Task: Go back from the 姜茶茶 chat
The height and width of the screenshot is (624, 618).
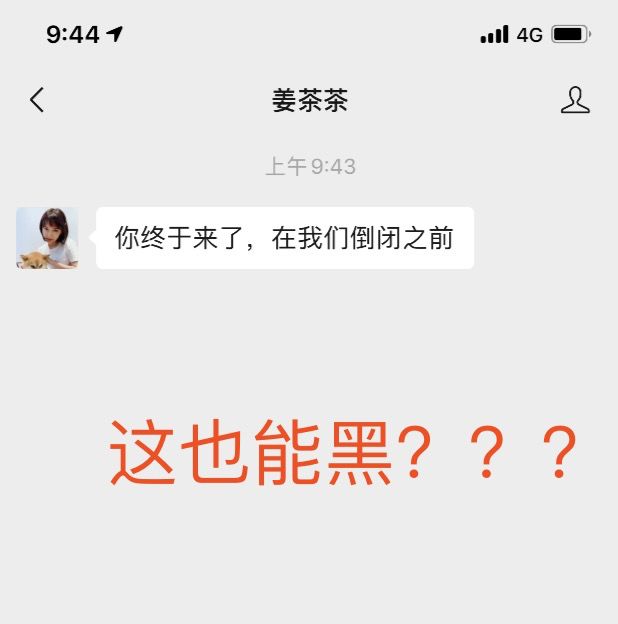Action: pos(37,99)
